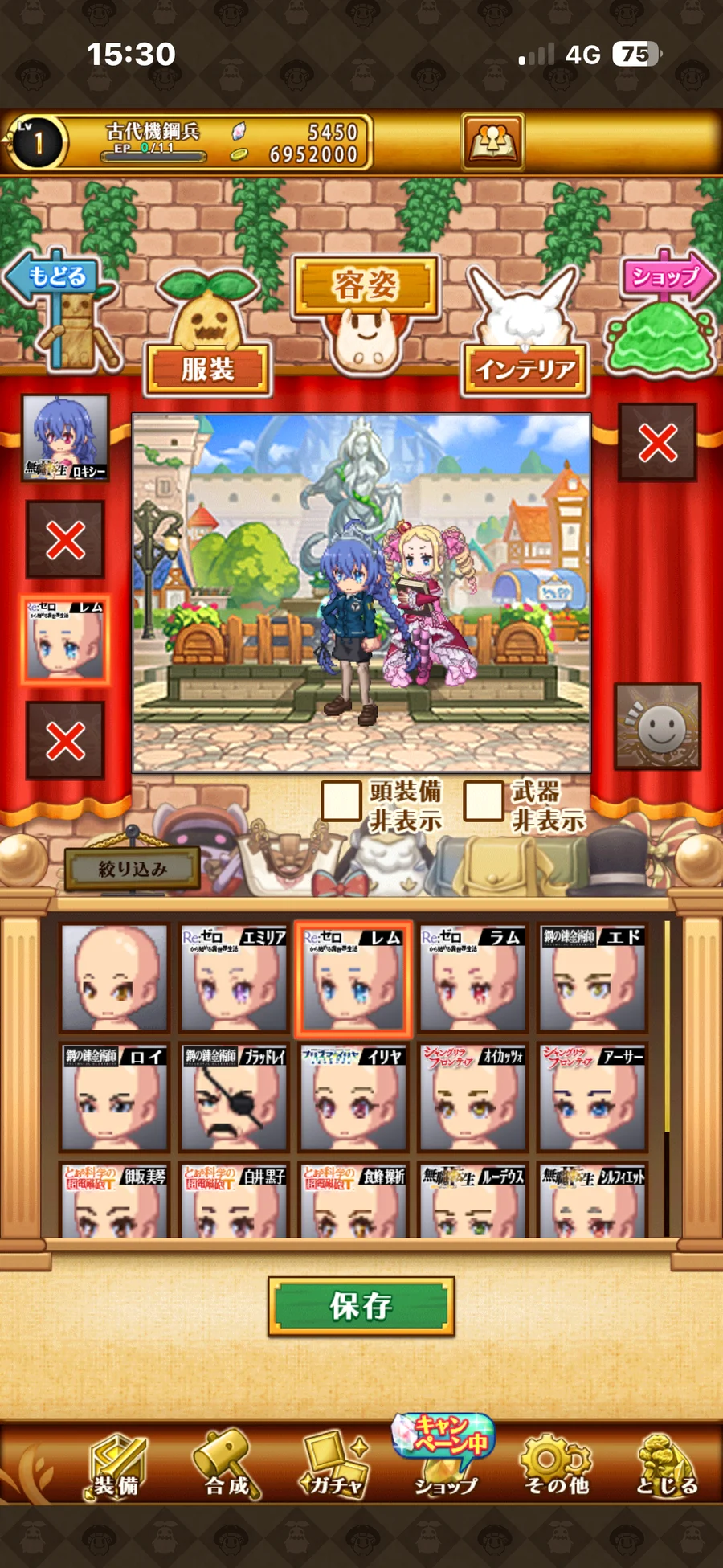Choose the イリヤ face
The image size is (723, 1568).
(x=353, y=1097)
